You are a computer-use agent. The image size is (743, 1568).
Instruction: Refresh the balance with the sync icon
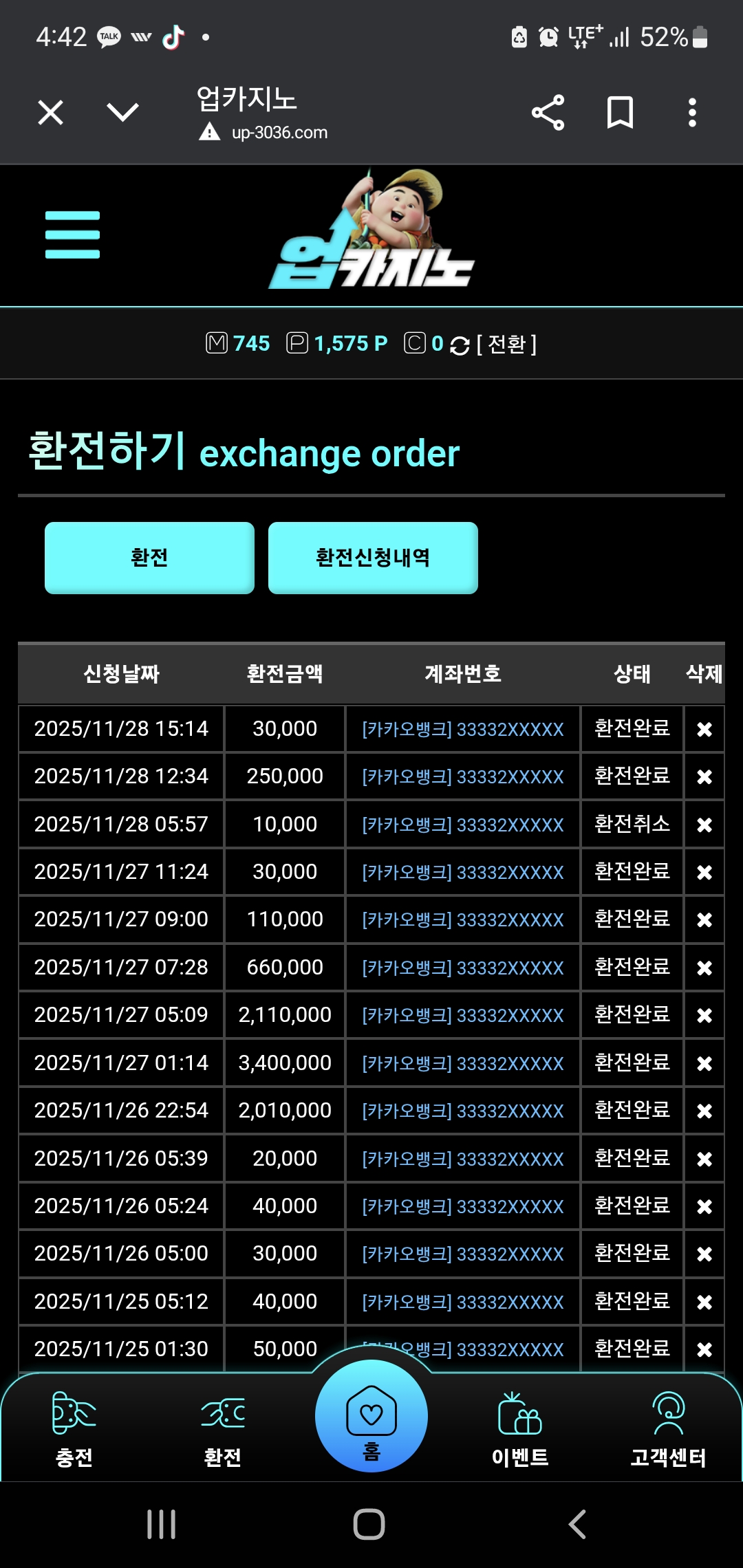pyautogui.click(x=460, y=345)
